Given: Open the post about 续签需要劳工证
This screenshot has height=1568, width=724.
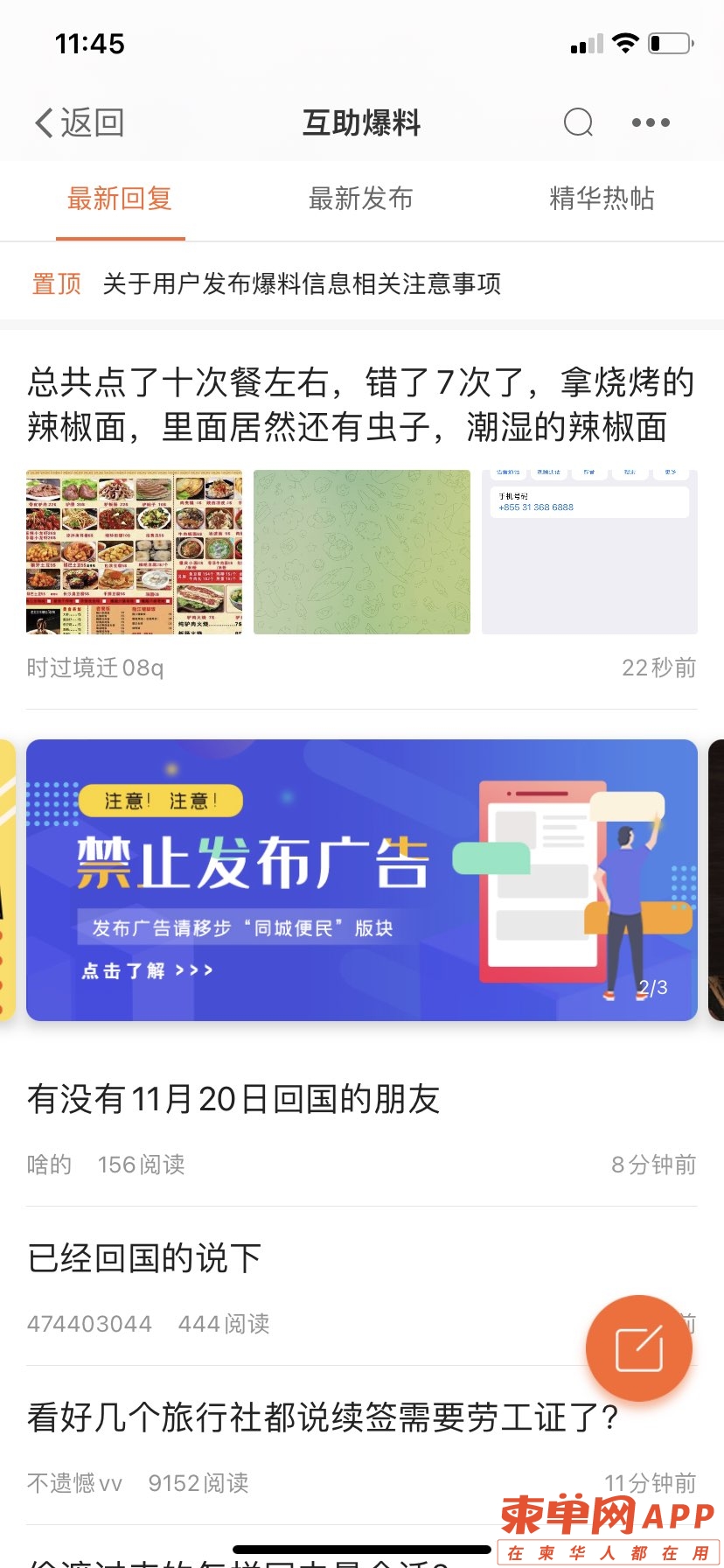Looking at the screenshot, I should click(x=322, y=1417).
